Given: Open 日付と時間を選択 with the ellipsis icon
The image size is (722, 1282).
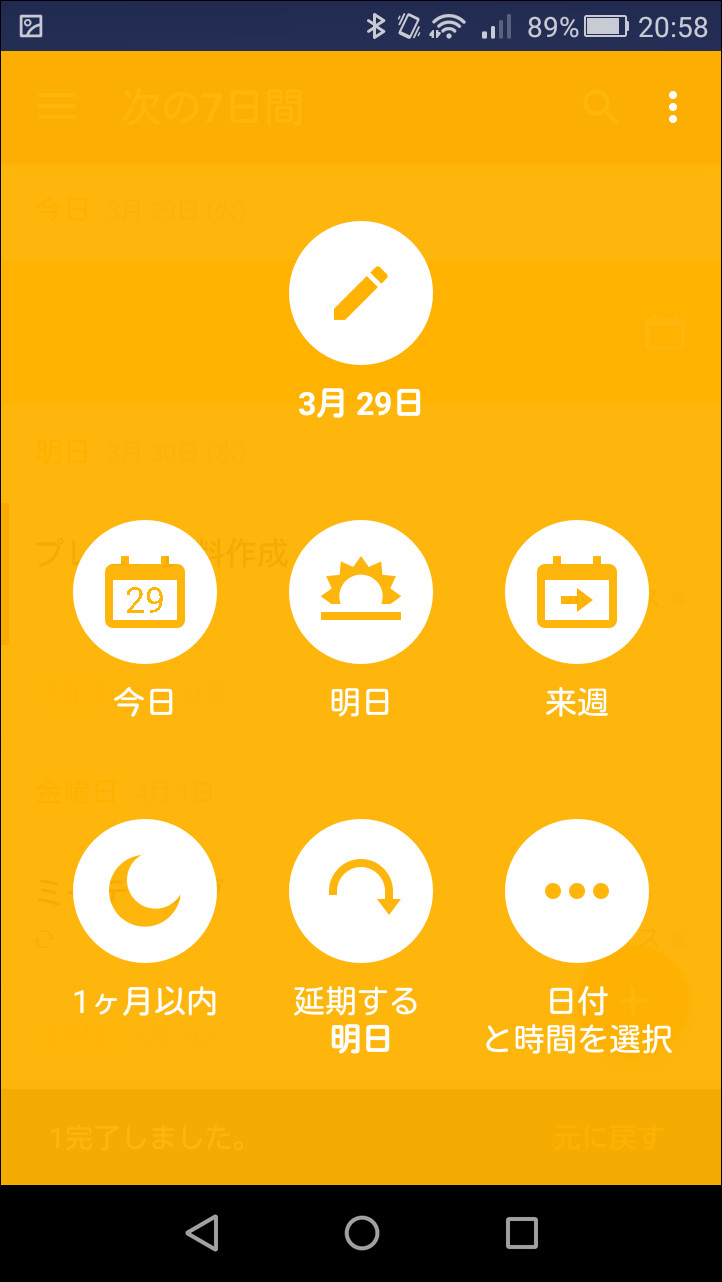Looking at the screenshot, I should tap(576, 890).
